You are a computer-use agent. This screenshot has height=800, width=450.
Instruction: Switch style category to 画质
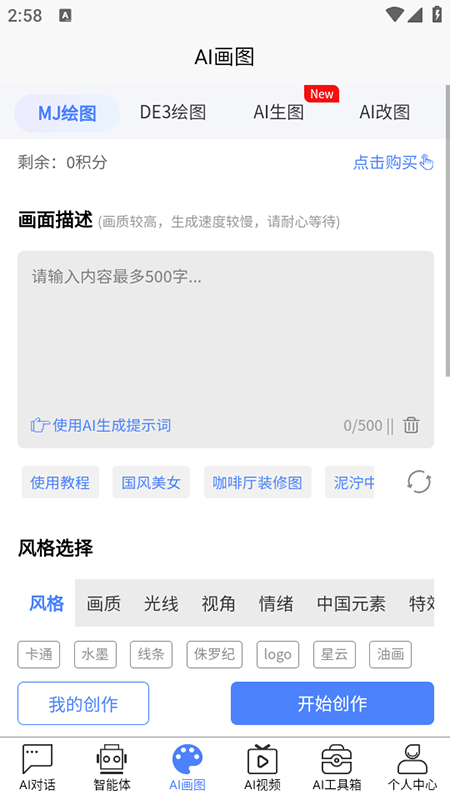pos(104,604)
